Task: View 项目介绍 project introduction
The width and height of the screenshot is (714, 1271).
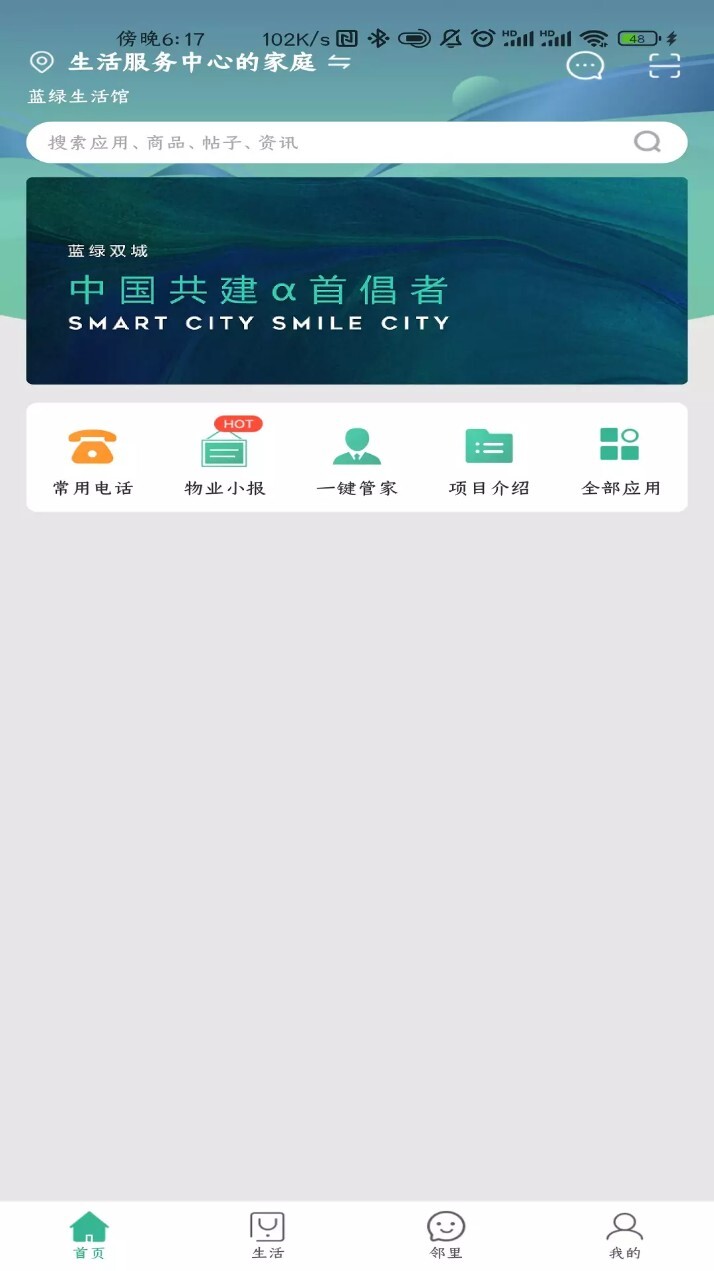Action: (489, 460)
